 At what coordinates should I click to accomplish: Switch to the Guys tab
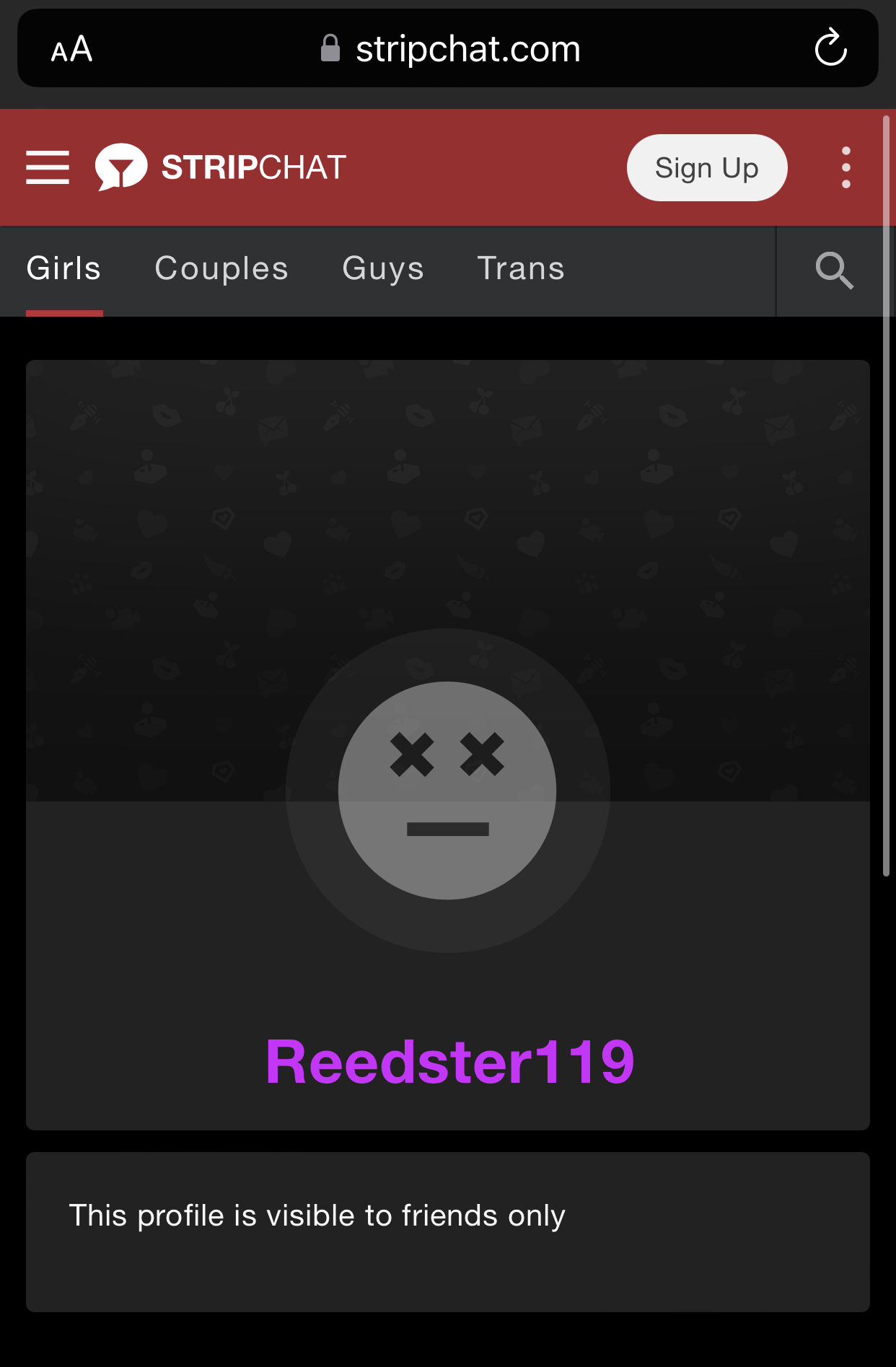383,268
